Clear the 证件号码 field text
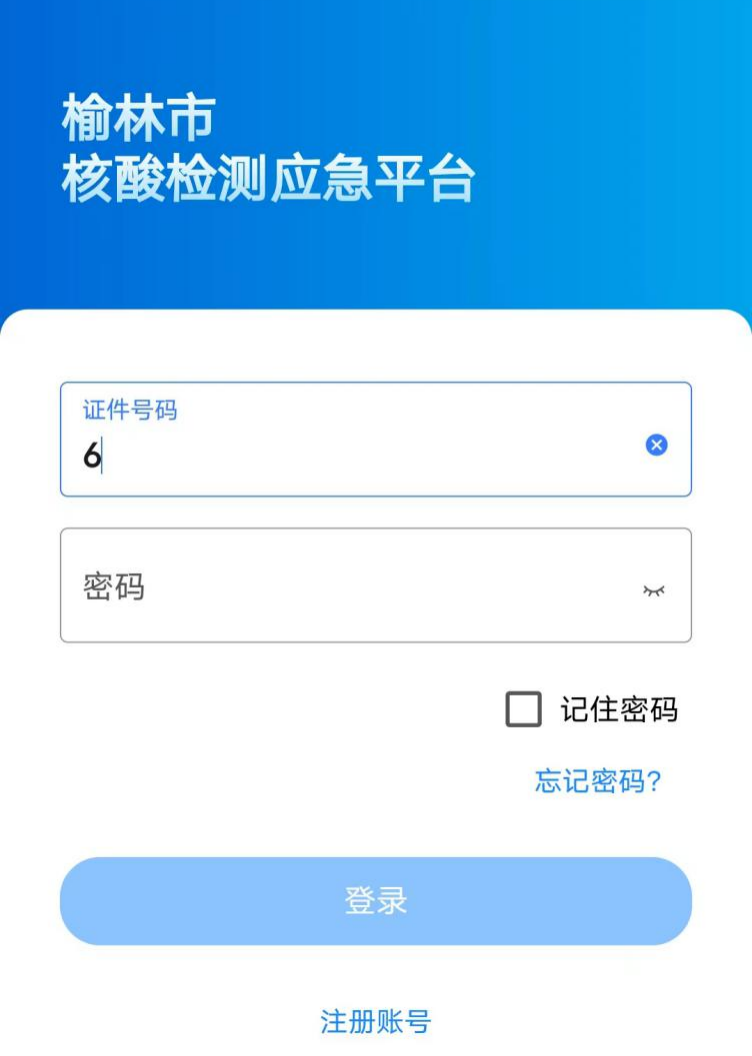 pos(656,445)
